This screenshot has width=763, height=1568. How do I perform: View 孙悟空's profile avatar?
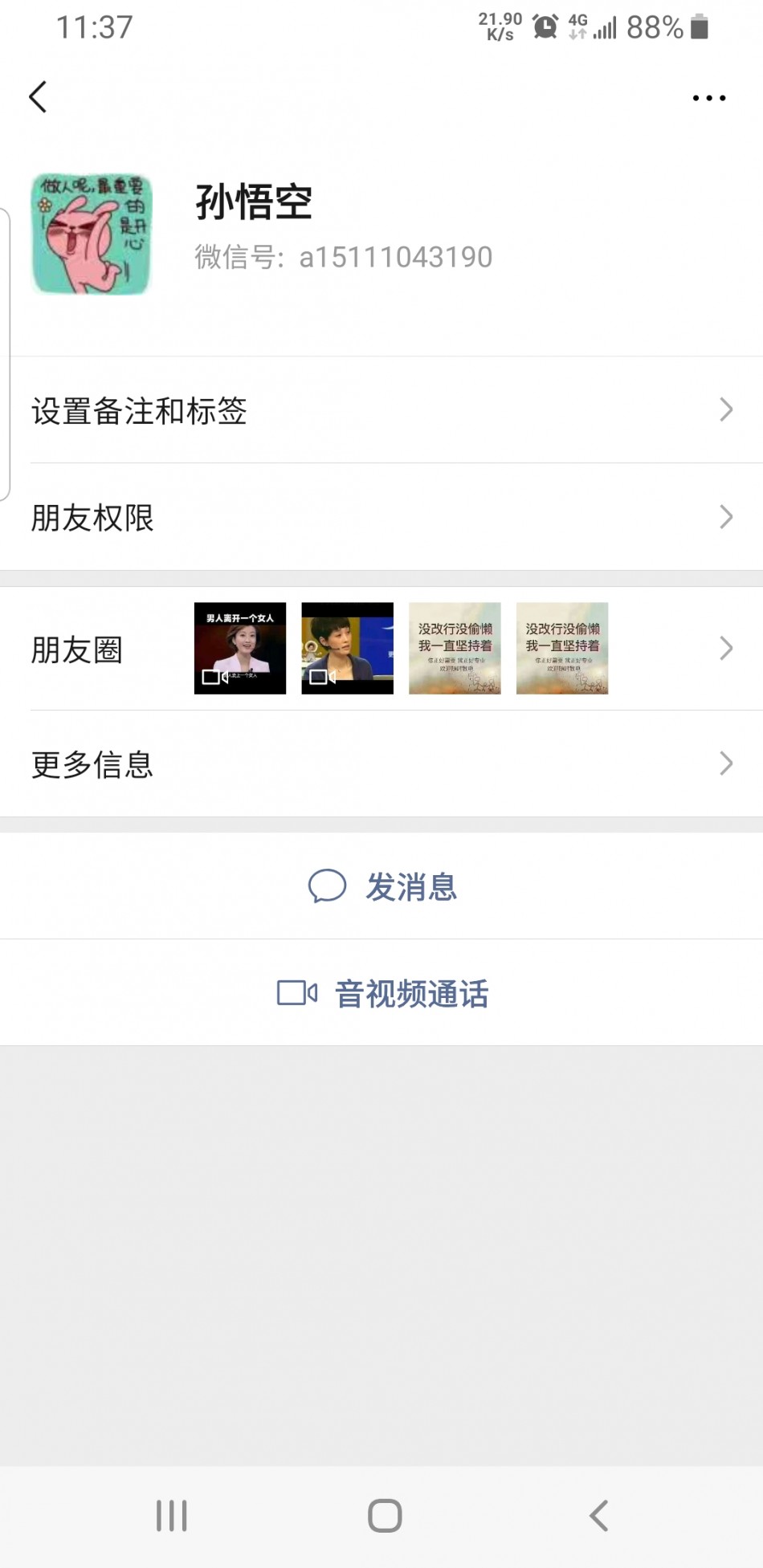(92, 234)
